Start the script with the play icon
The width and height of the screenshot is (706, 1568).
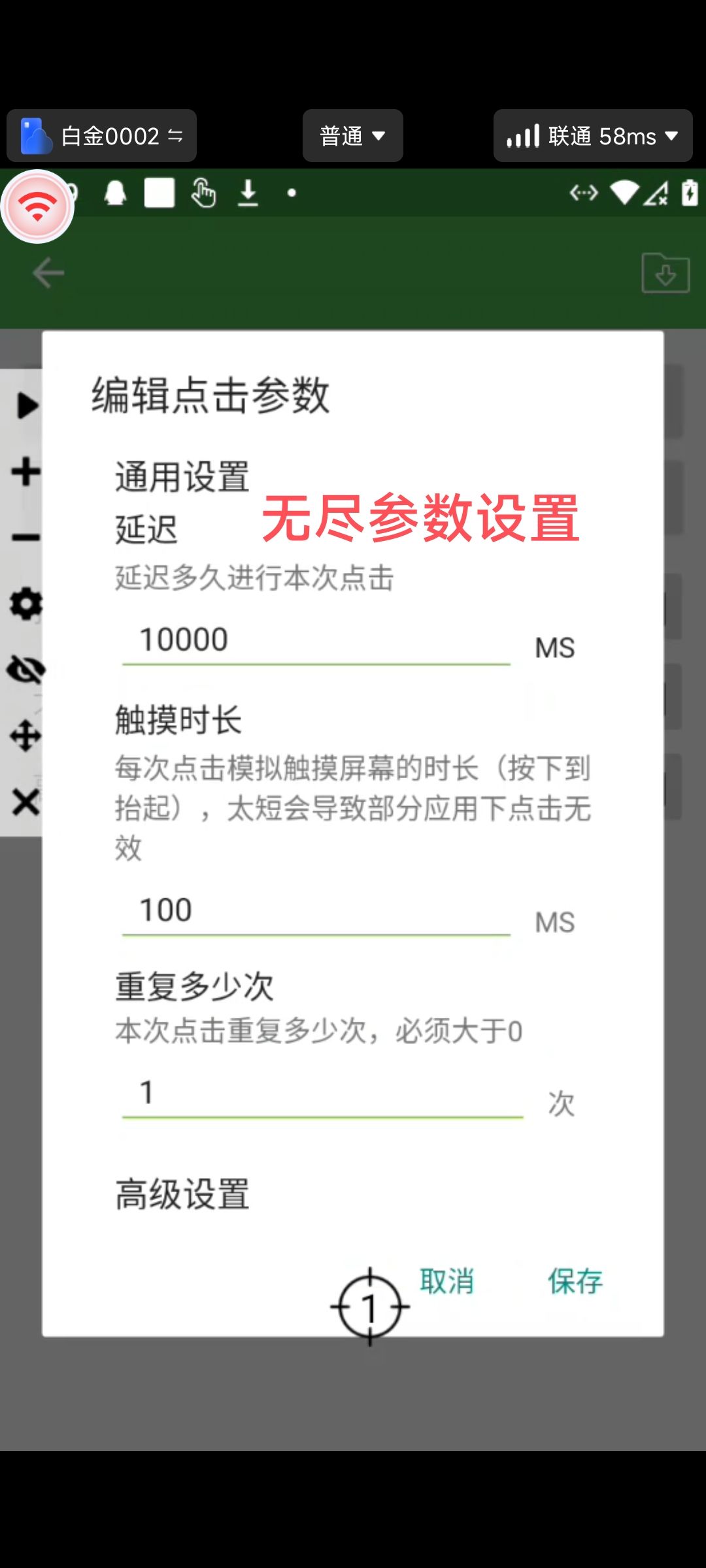(x=26, y=405)
